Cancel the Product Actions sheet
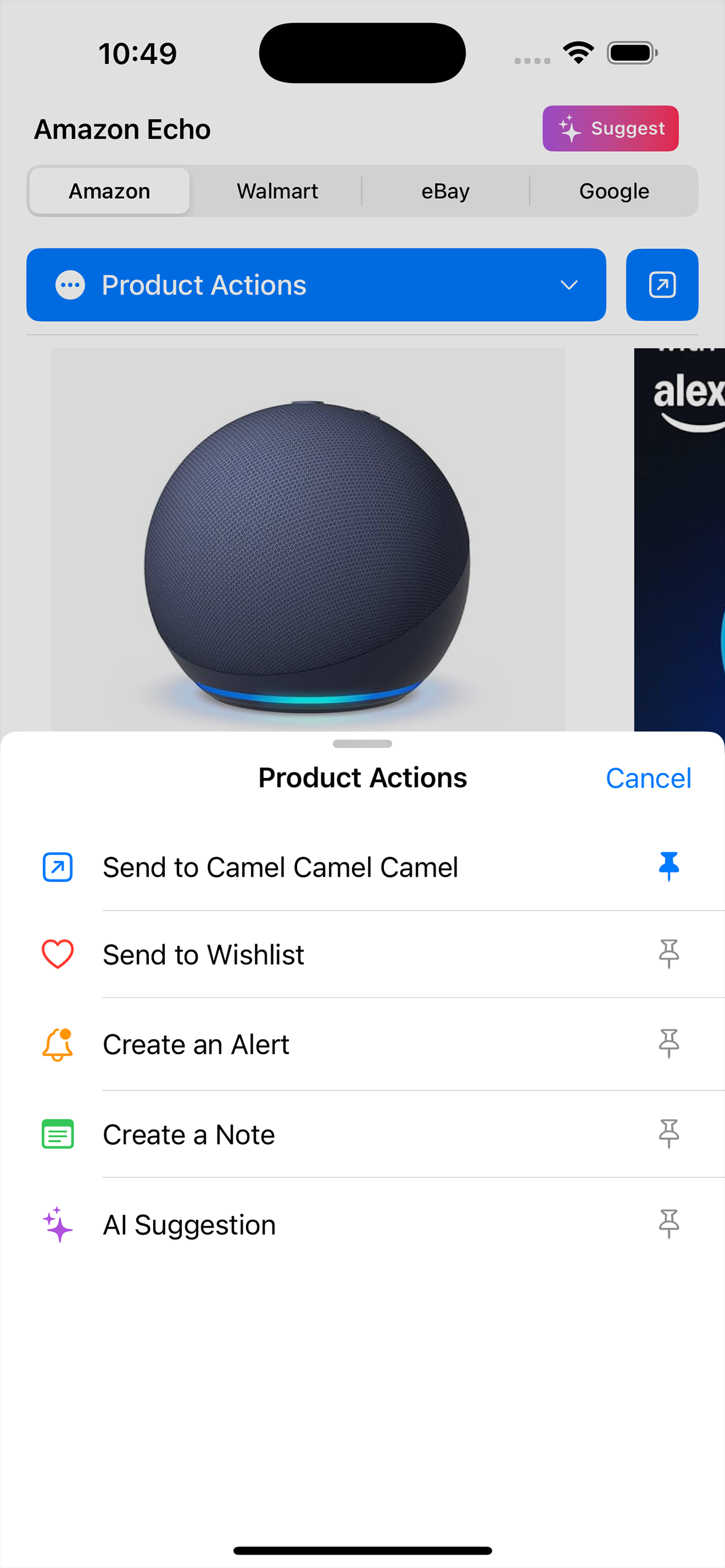The height and width of the screenshot is (1568, 725). click(x=648, y=778)
